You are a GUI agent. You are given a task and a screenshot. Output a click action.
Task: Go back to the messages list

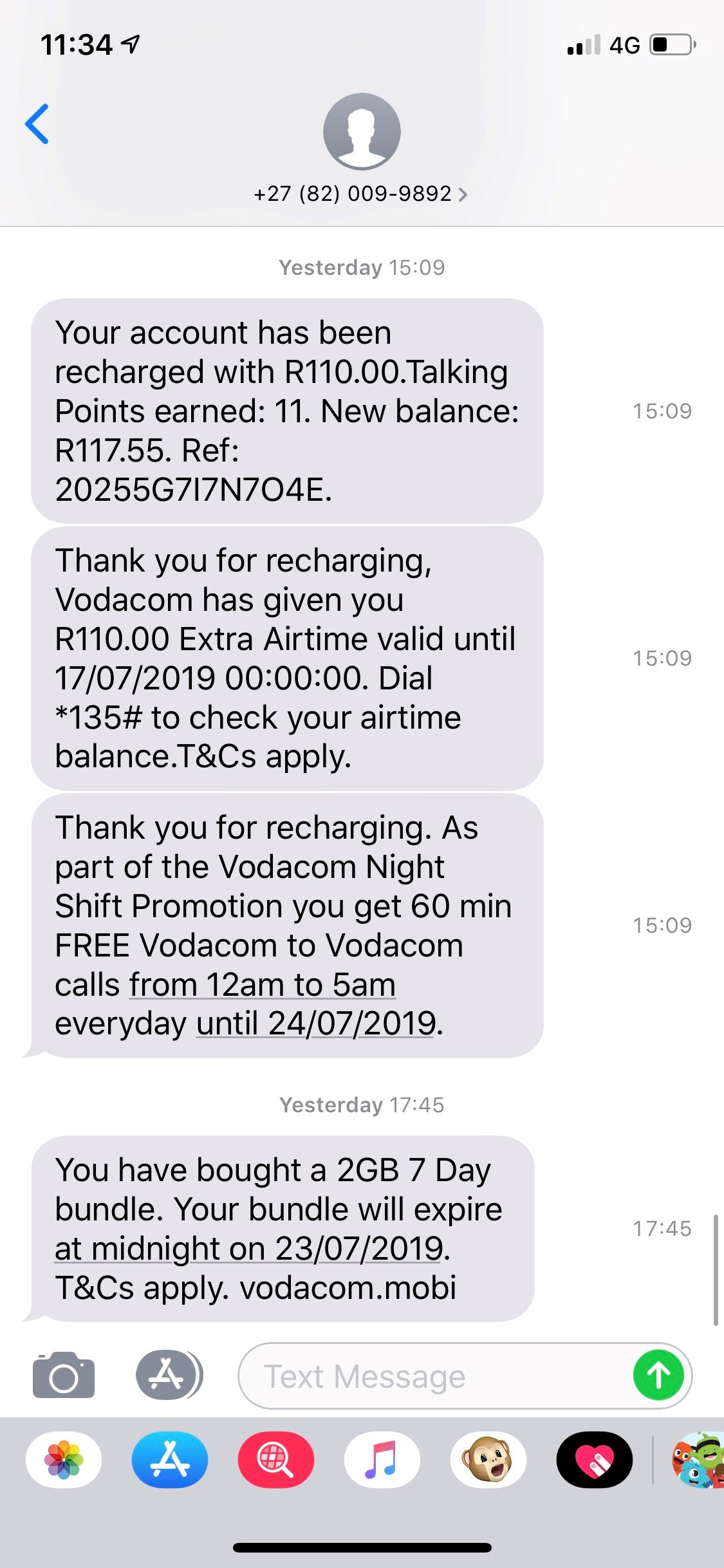[37, 124]
